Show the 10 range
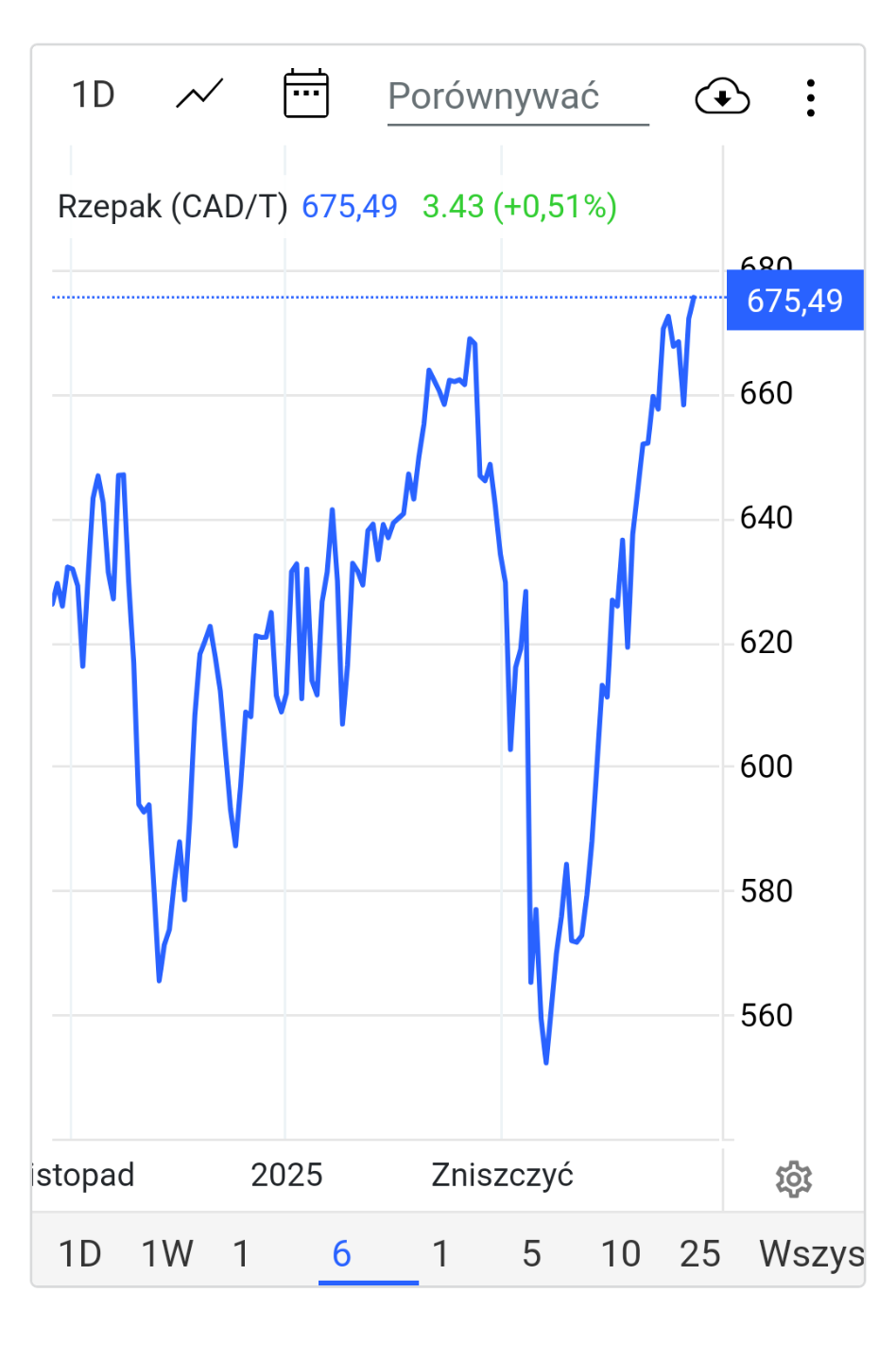Screen dimensions: 896x1361 click(x=621, y=1254)
